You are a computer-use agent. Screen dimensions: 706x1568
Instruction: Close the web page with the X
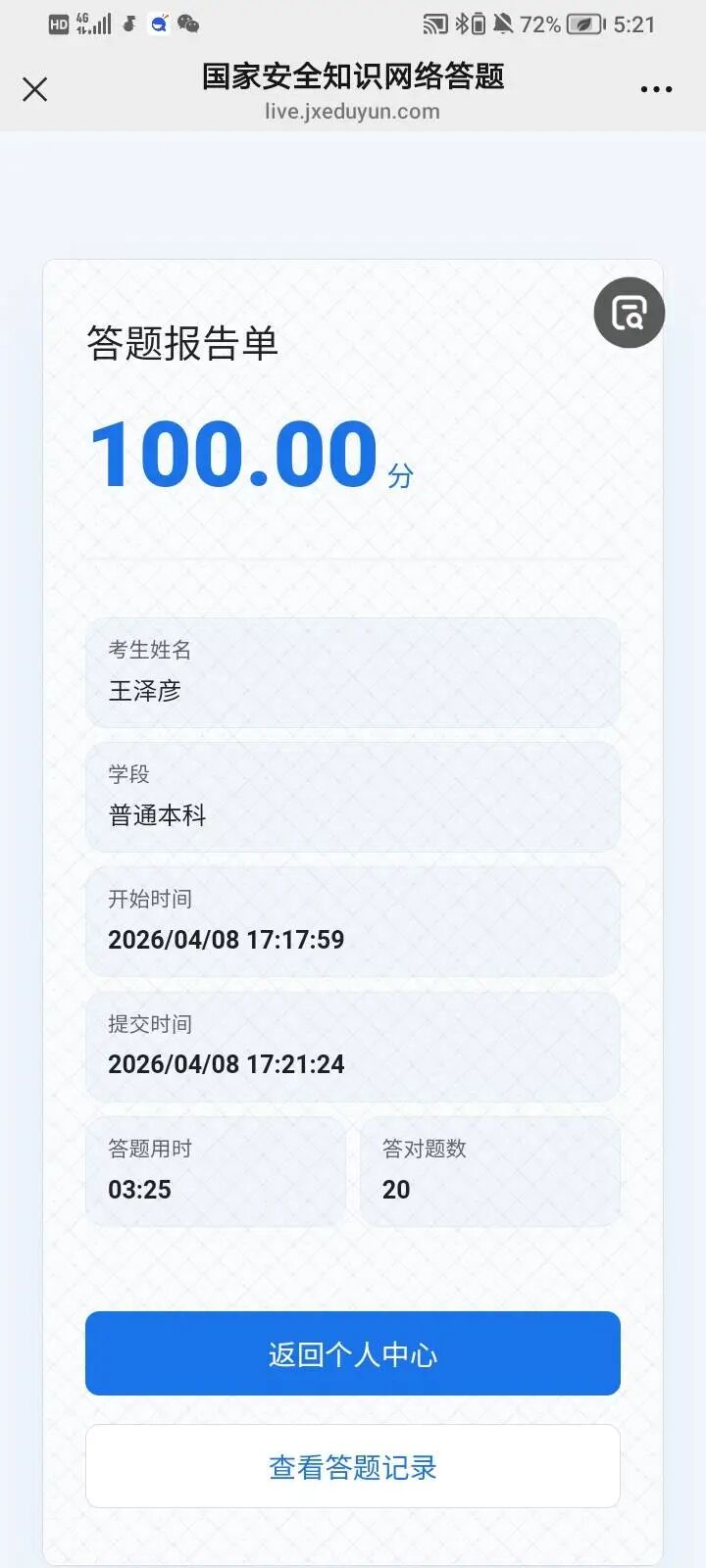click(x=35, y=90)
